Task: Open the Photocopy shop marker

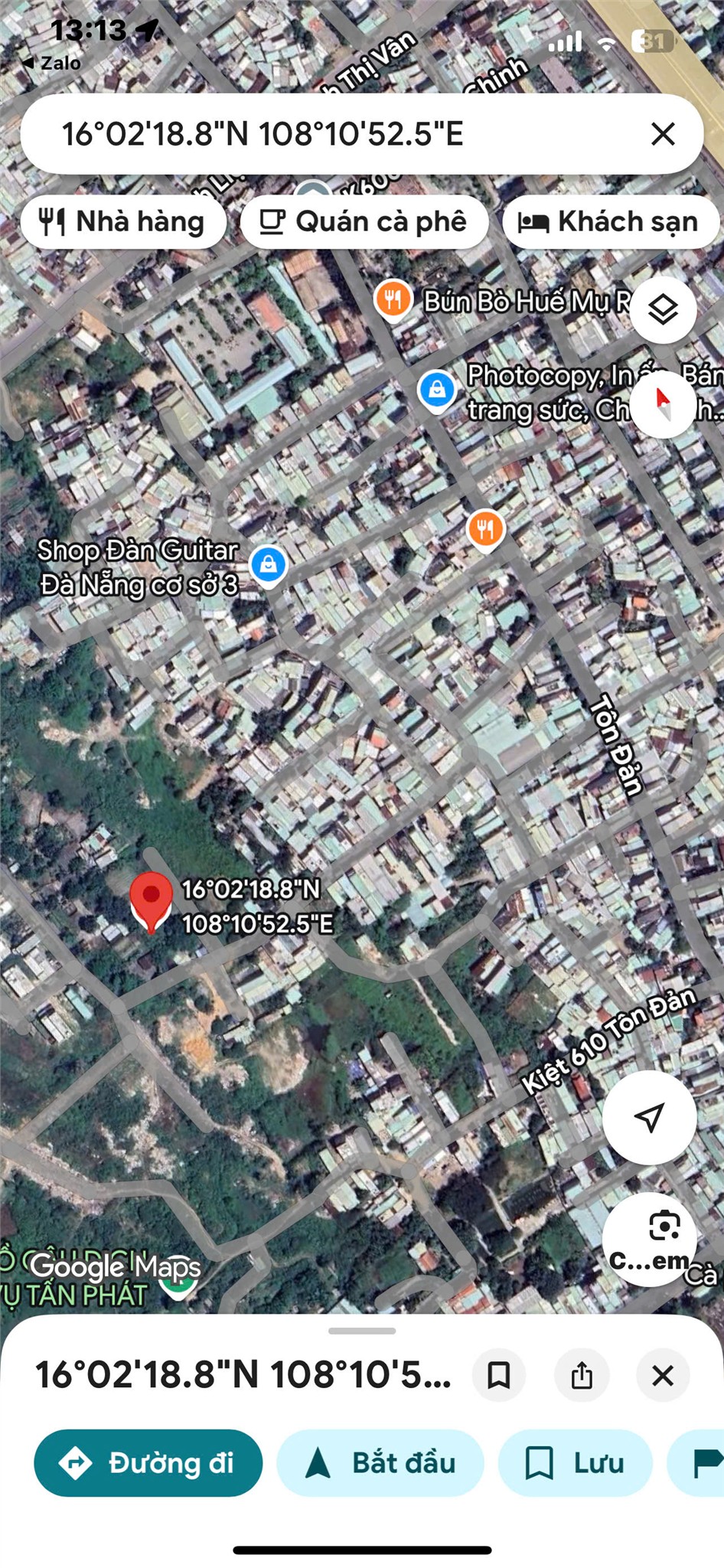Action: click(437, 390)
